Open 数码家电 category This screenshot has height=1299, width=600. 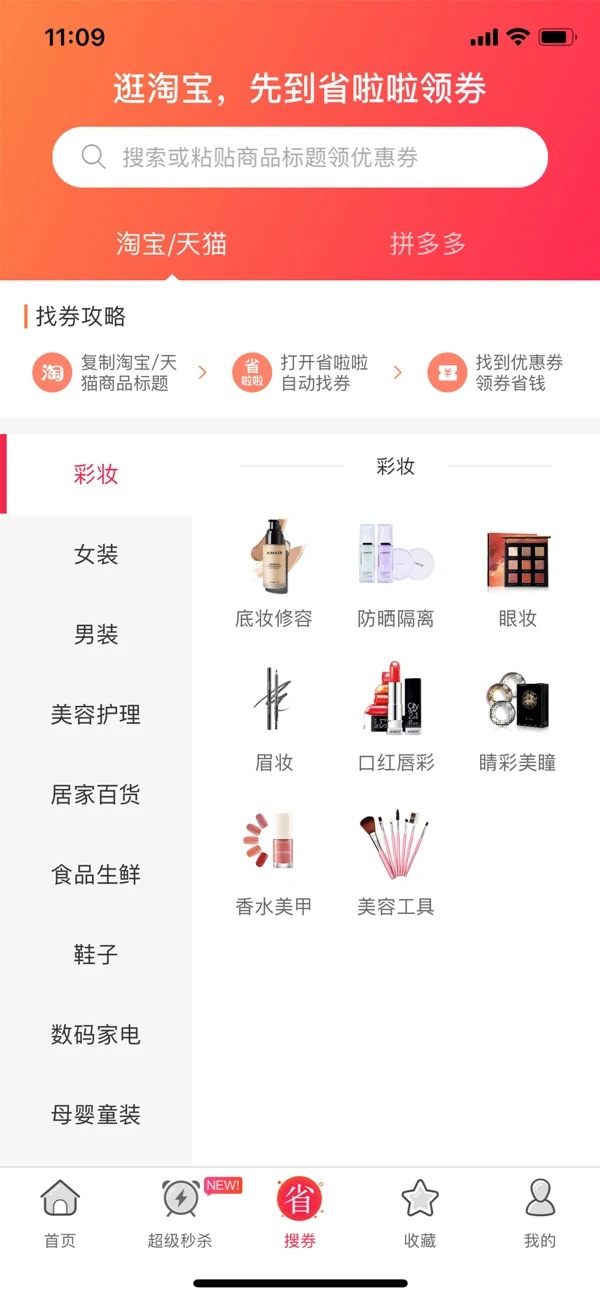(x=96, y=1034)
